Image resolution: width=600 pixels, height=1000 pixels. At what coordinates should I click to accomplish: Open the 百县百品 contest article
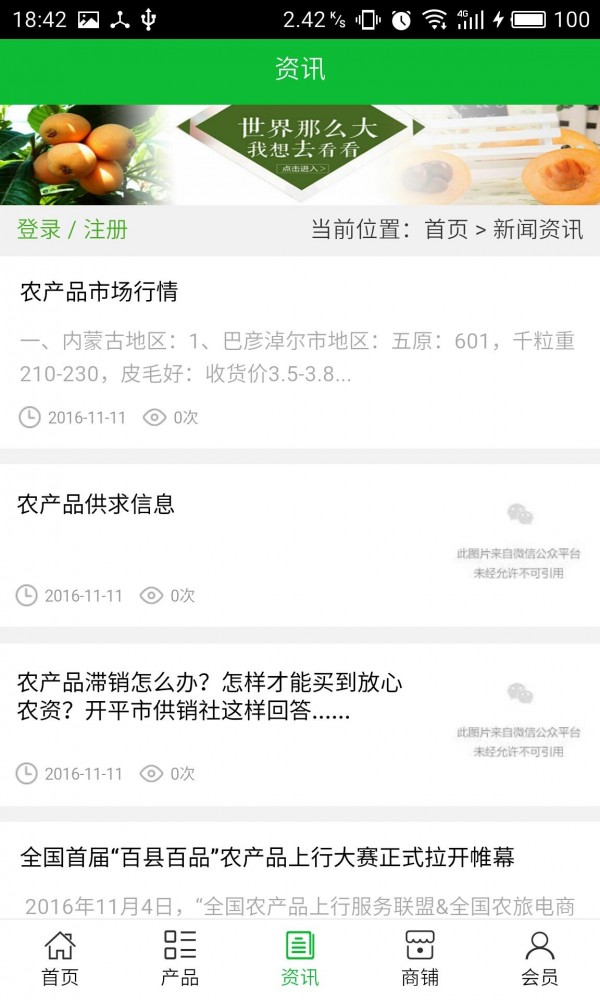pyautogui.click(x=267, y=857)
